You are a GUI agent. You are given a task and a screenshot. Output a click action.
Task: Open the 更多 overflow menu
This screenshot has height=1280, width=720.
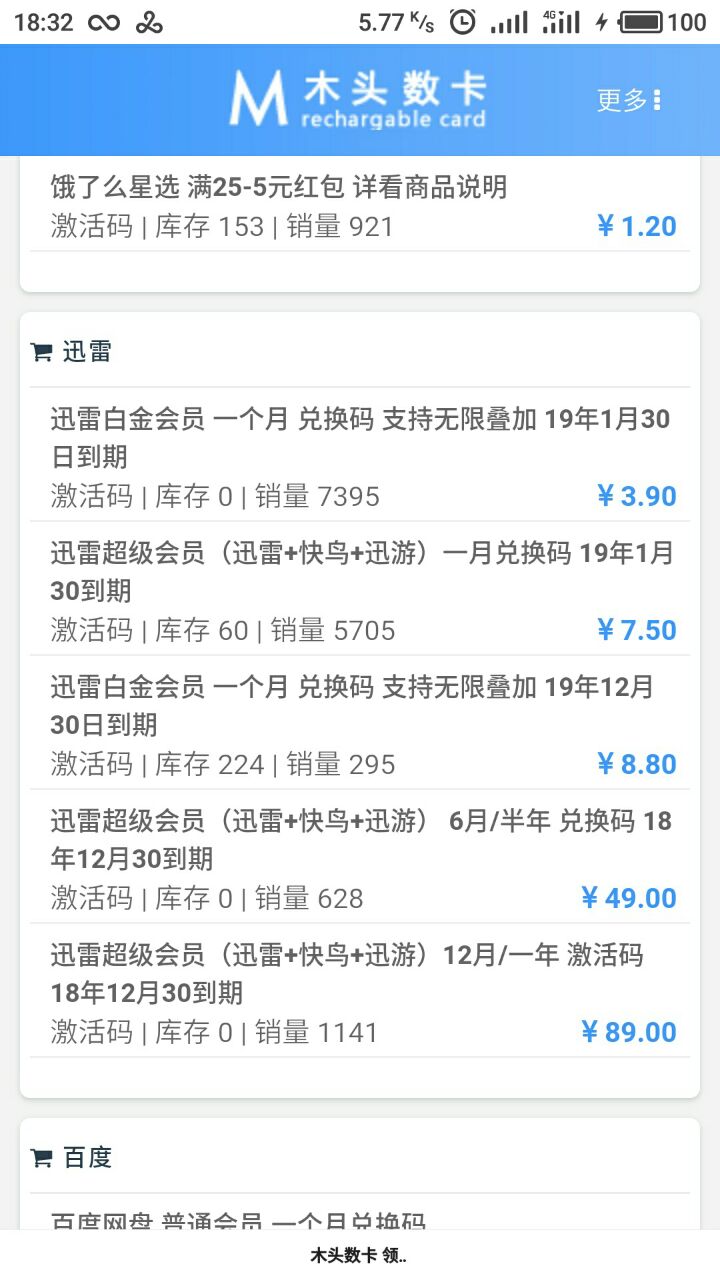(x=629, y=100)
